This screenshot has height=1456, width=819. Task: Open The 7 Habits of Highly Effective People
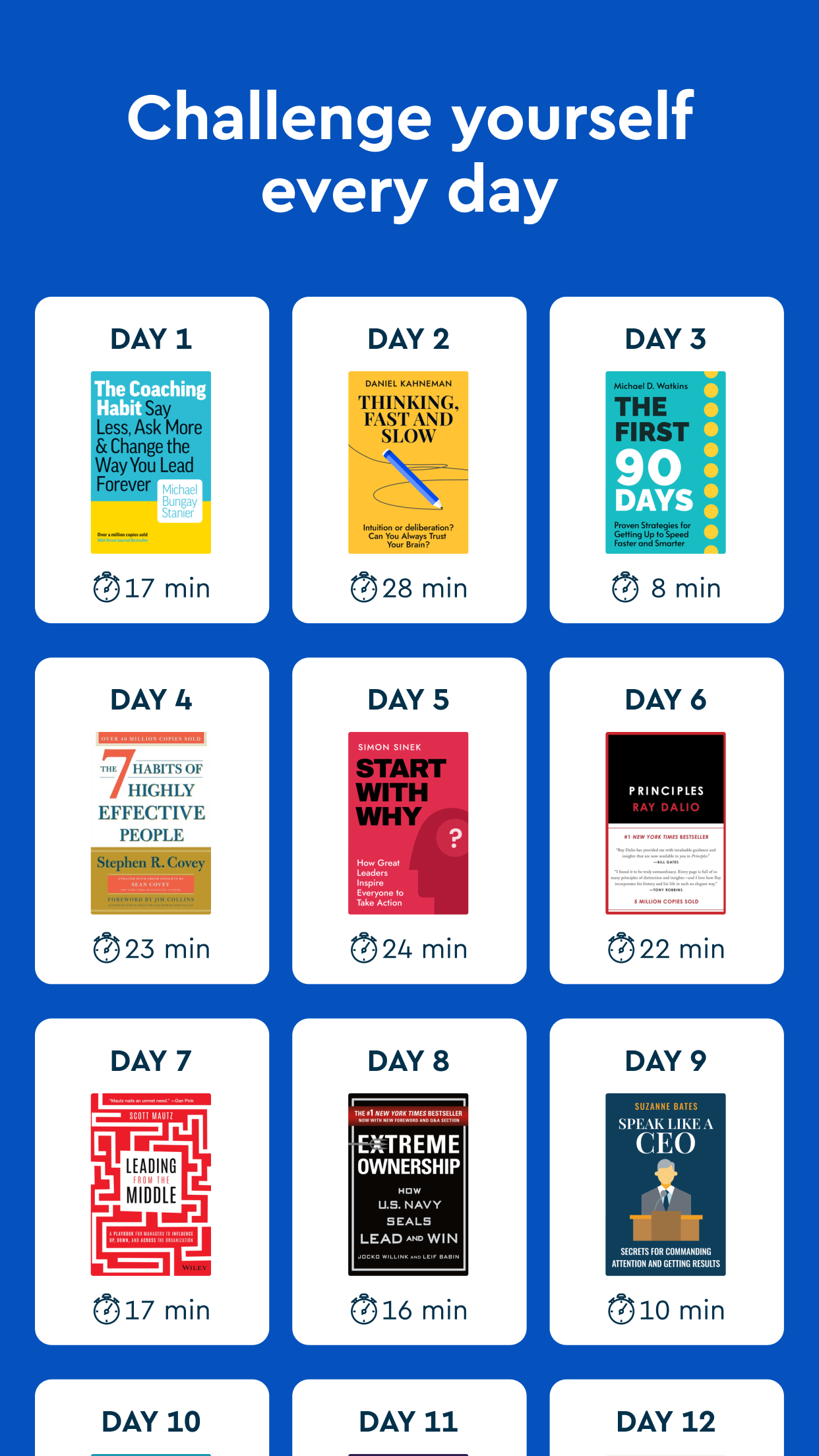(x=151, y=823)
